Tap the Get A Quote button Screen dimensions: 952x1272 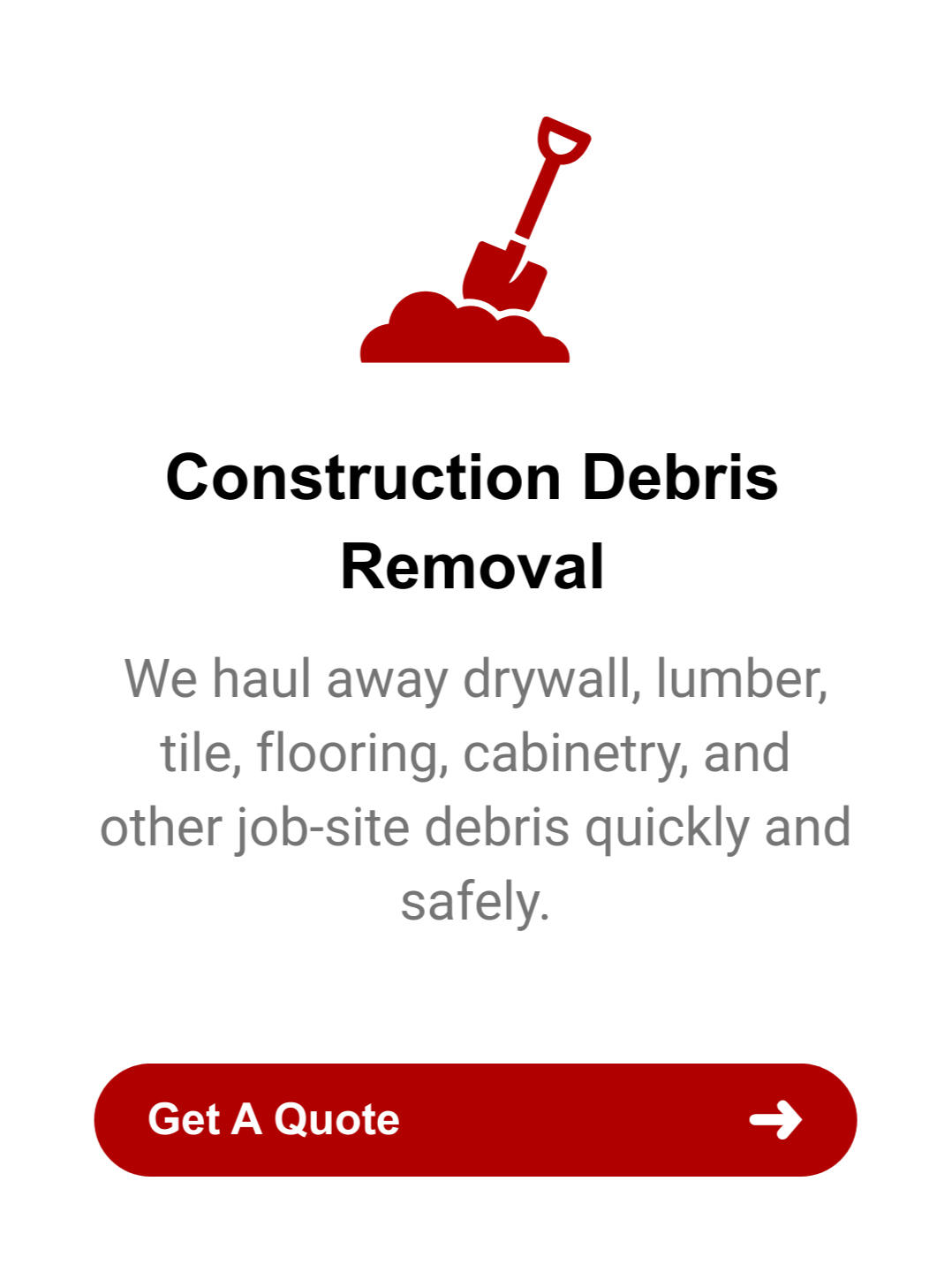tap(475, 1119)
